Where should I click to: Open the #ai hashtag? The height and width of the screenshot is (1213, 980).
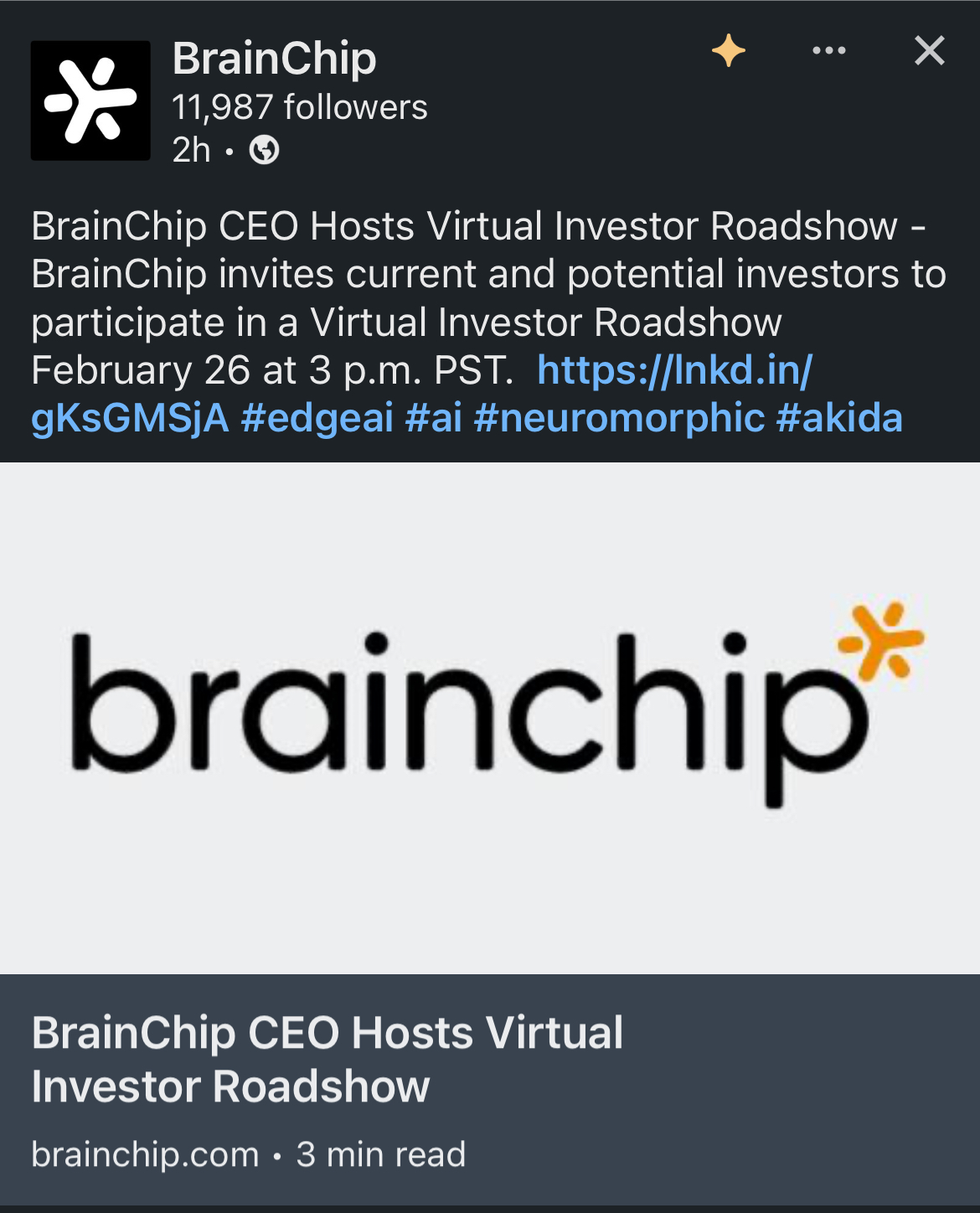pyautogui.click(x=433, y=418)
